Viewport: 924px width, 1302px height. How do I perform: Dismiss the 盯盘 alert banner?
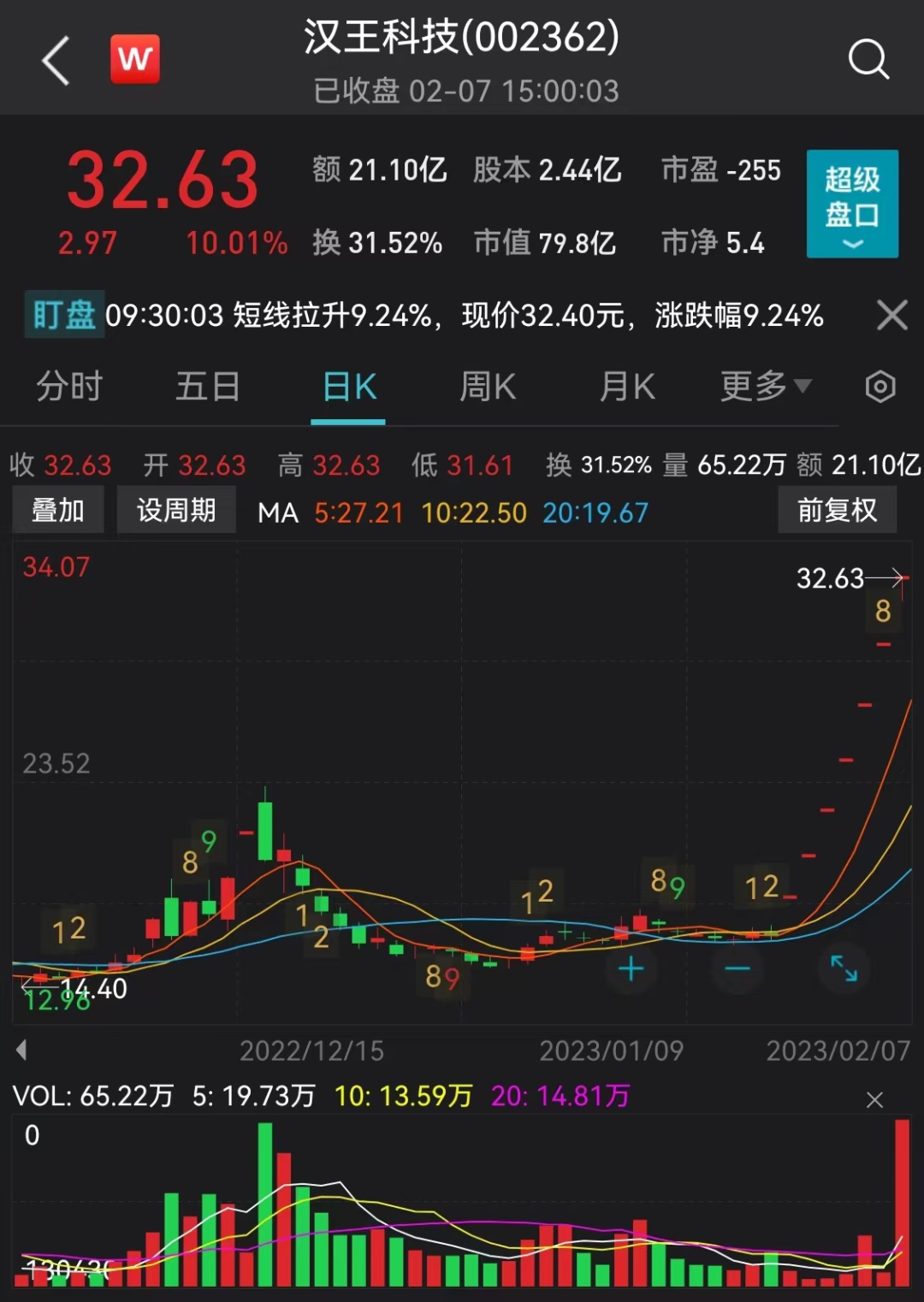[892, 316]
